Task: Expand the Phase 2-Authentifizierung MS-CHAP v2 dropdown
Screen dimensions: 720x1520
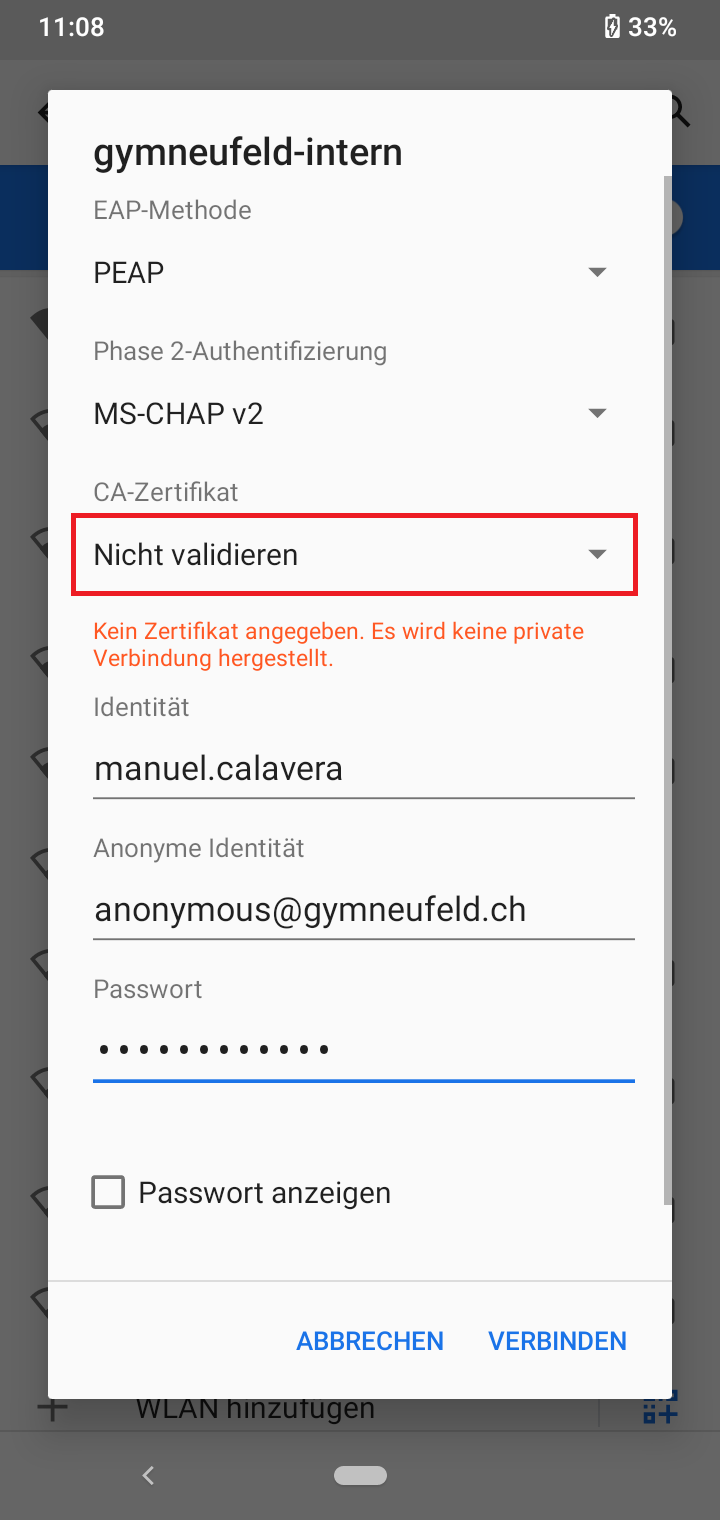Action: [352, 414]
